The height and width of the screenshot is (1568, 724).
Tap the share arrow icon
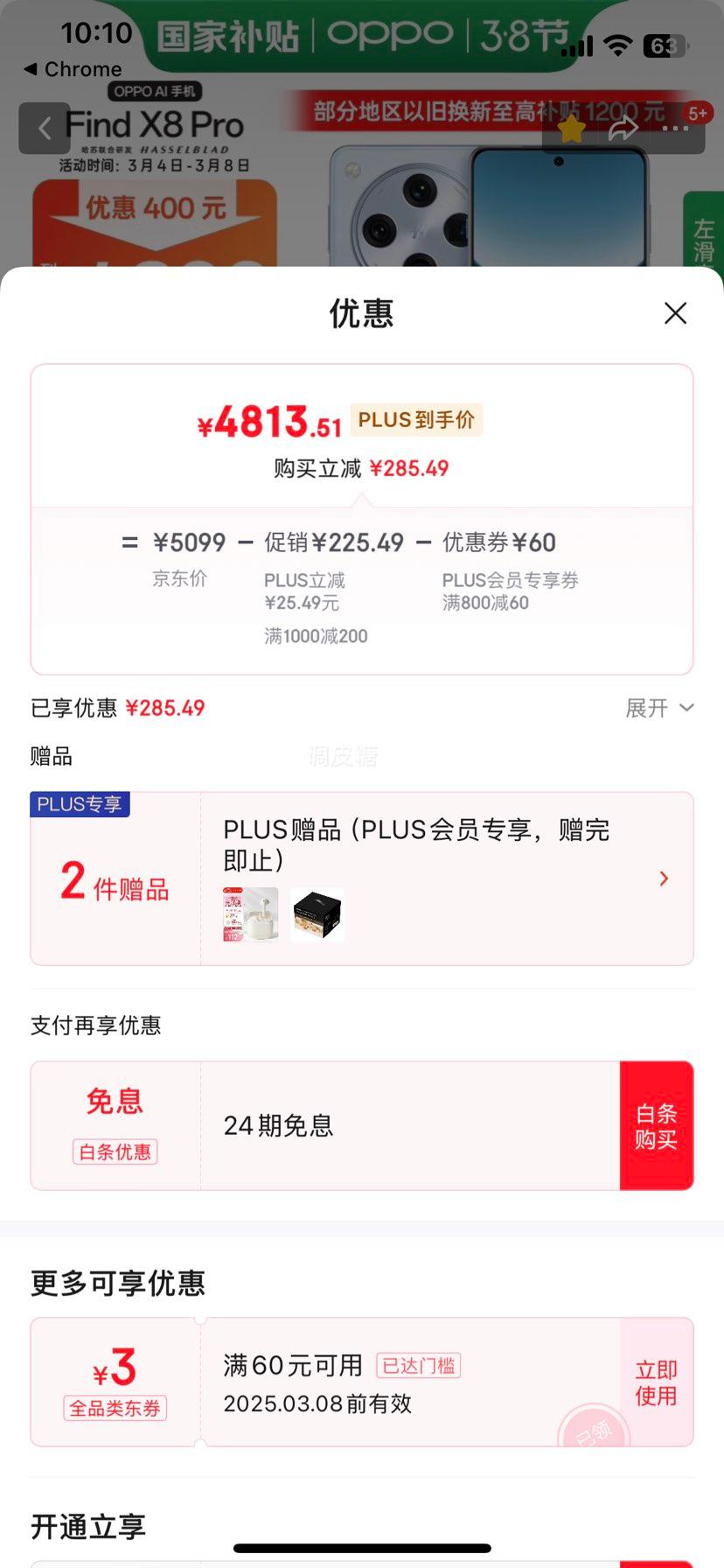pos(623,128)
